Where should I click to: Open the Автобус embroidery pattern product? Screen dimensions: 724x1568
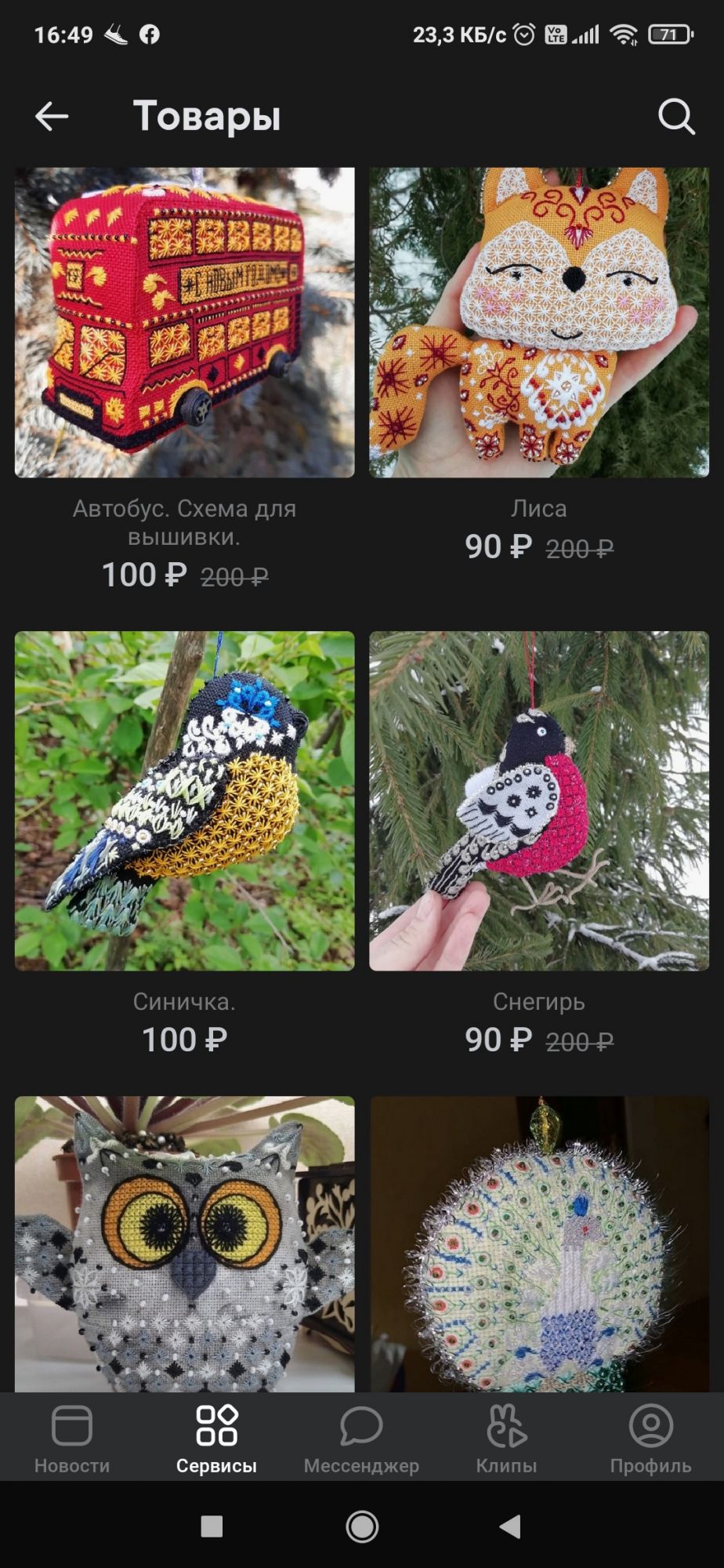pyautogui.click(x=185, y=322)
